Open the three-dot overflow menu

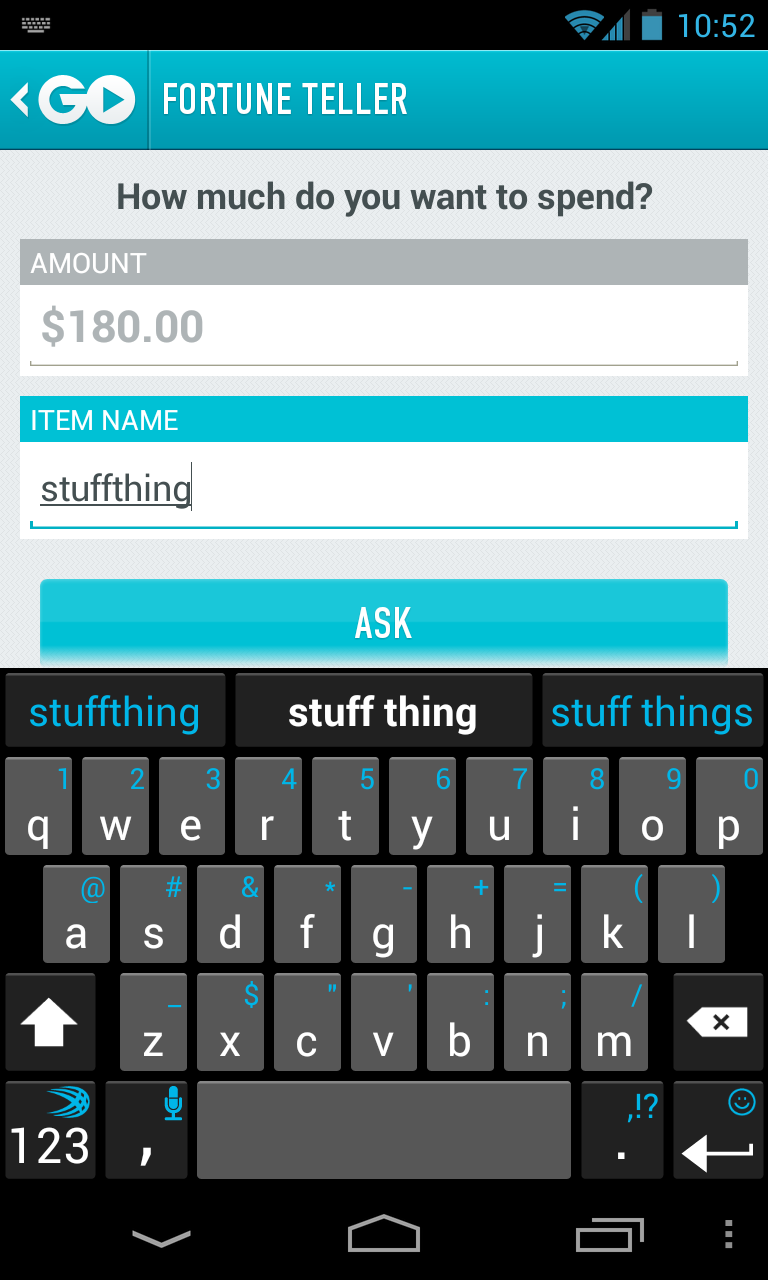728,1235
